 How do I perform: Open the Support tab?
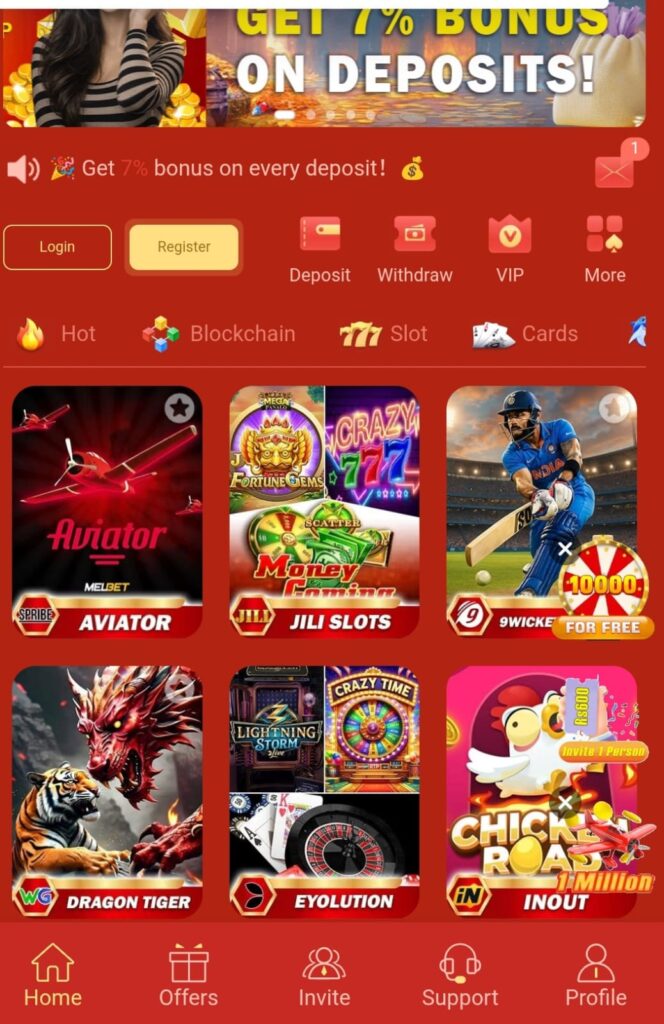click(460, 976)
